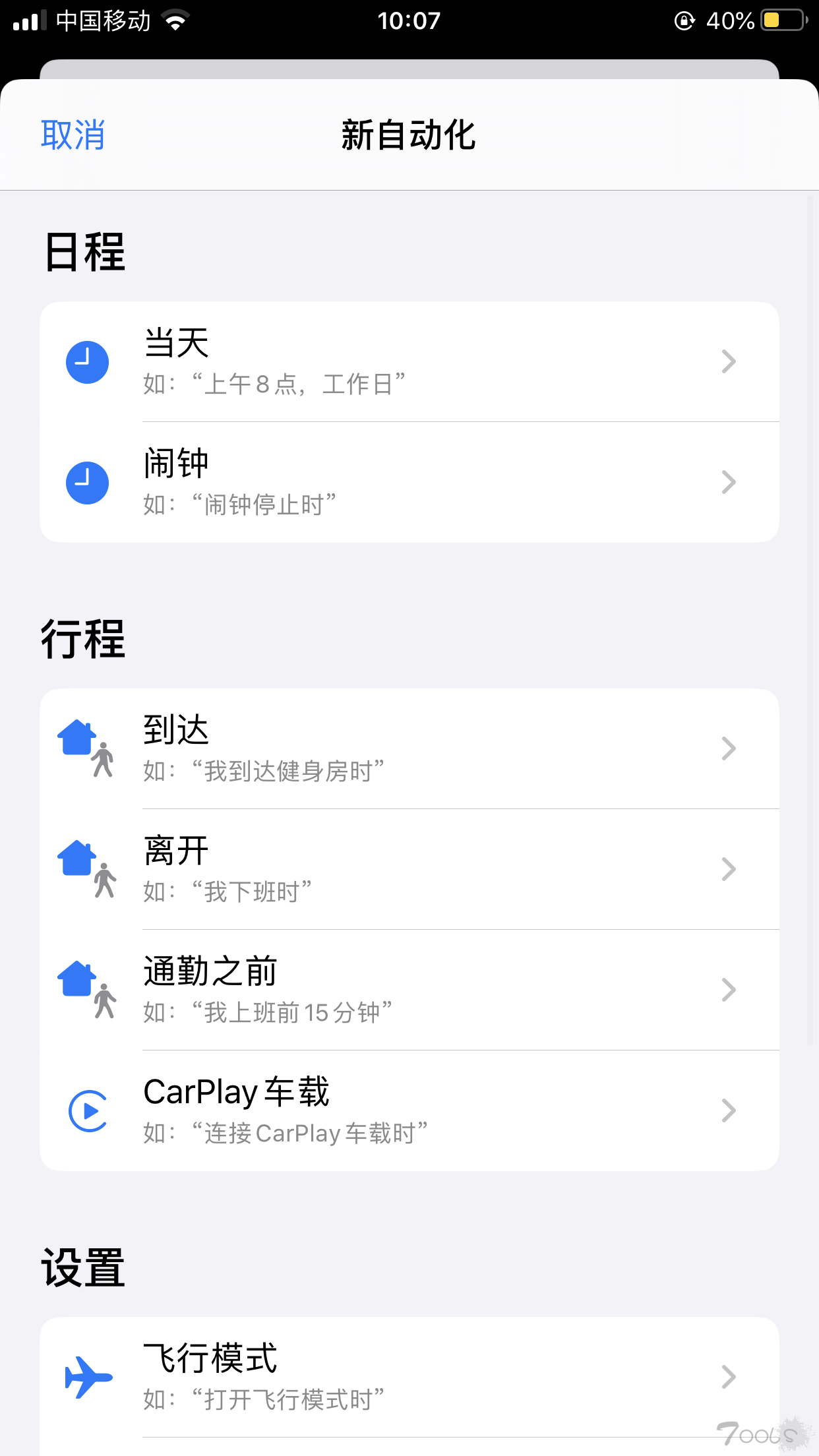Choose the 到达 arrival trigger
This screenshot has height=1456, width=819.
click(409, 748)
